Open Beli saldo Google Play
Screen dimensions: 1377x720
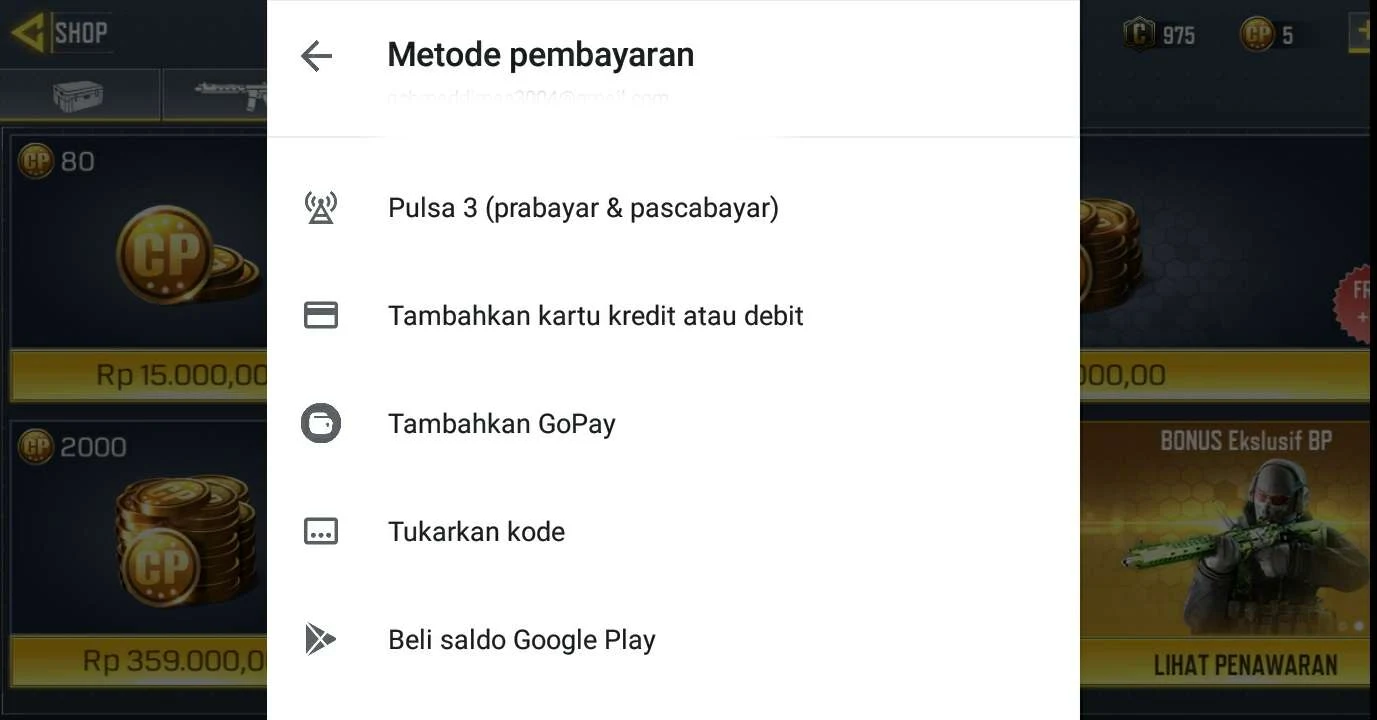[673, 640]
